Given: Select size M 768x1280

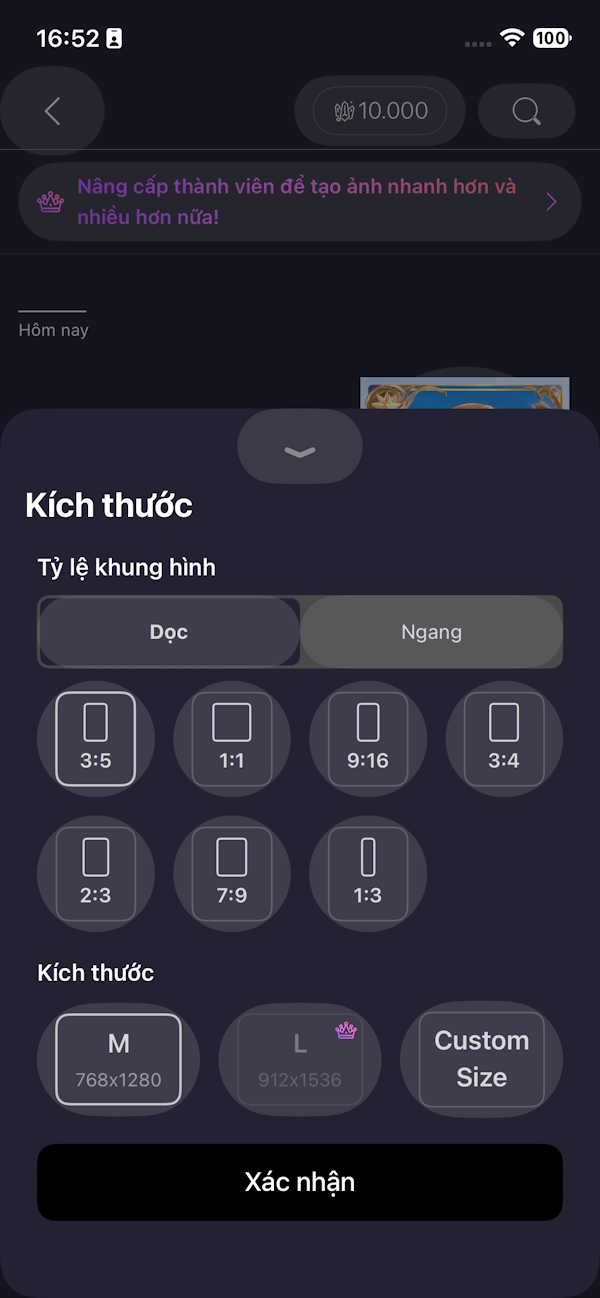Looking at the screenshot, I should click(x=118, y=1059).
